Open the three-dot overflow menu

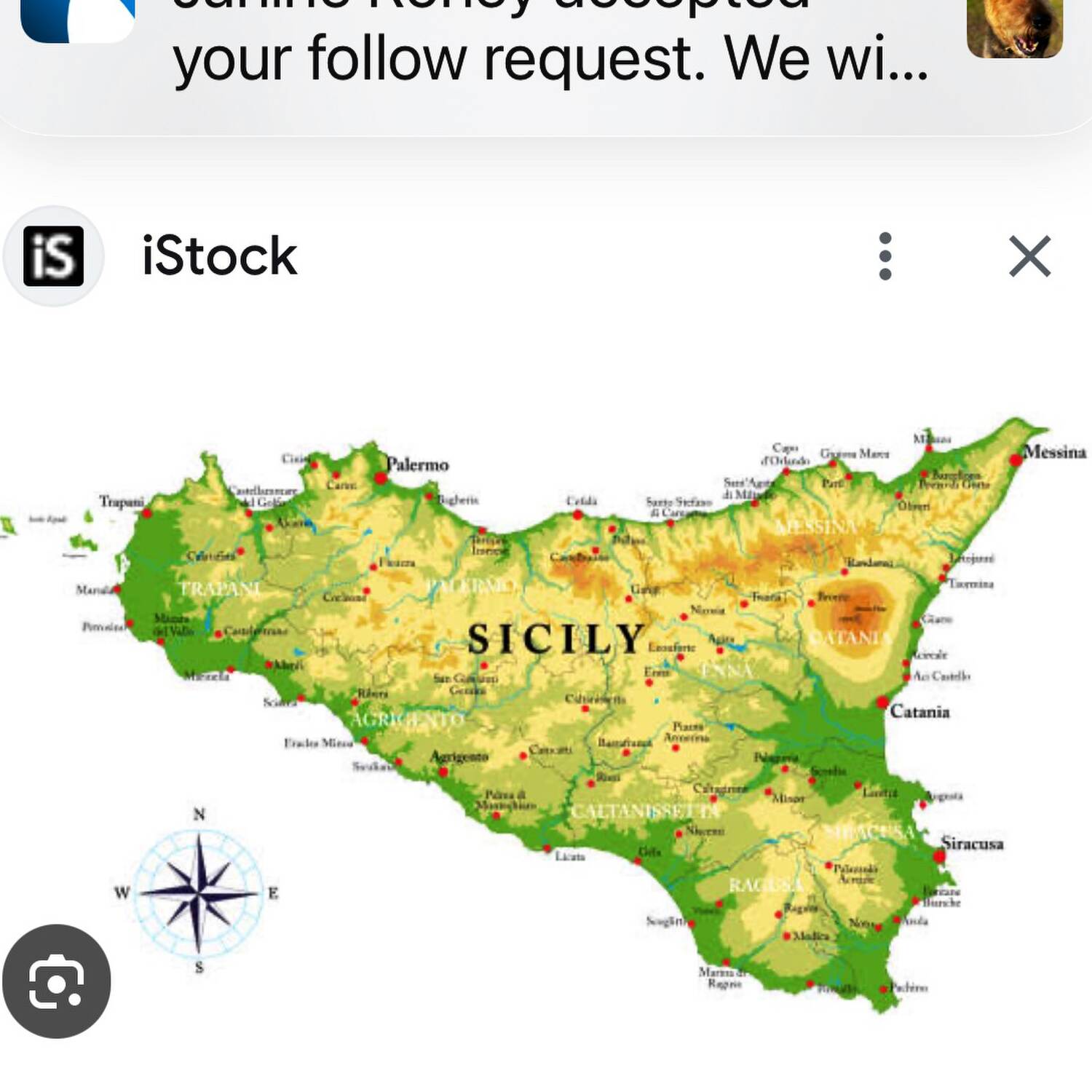coord(885,256)
